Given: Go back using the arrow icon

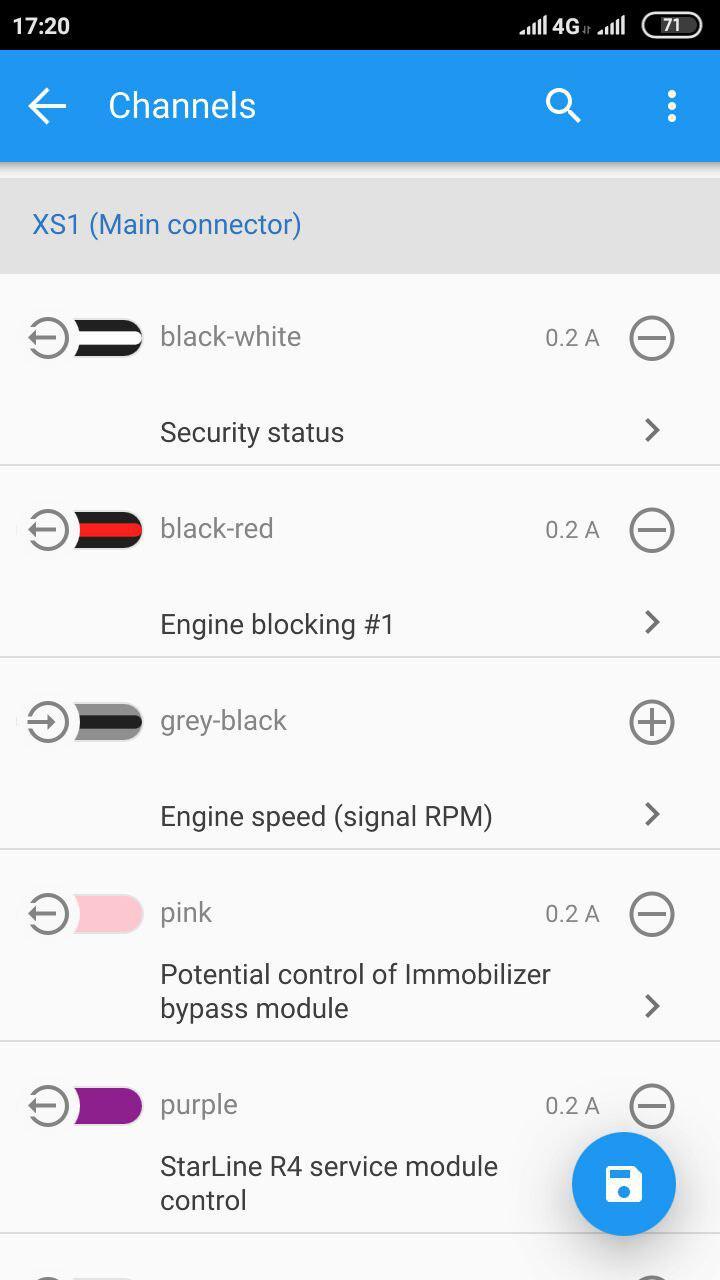Looking at the screenshot, I should (x=47, y=105).
